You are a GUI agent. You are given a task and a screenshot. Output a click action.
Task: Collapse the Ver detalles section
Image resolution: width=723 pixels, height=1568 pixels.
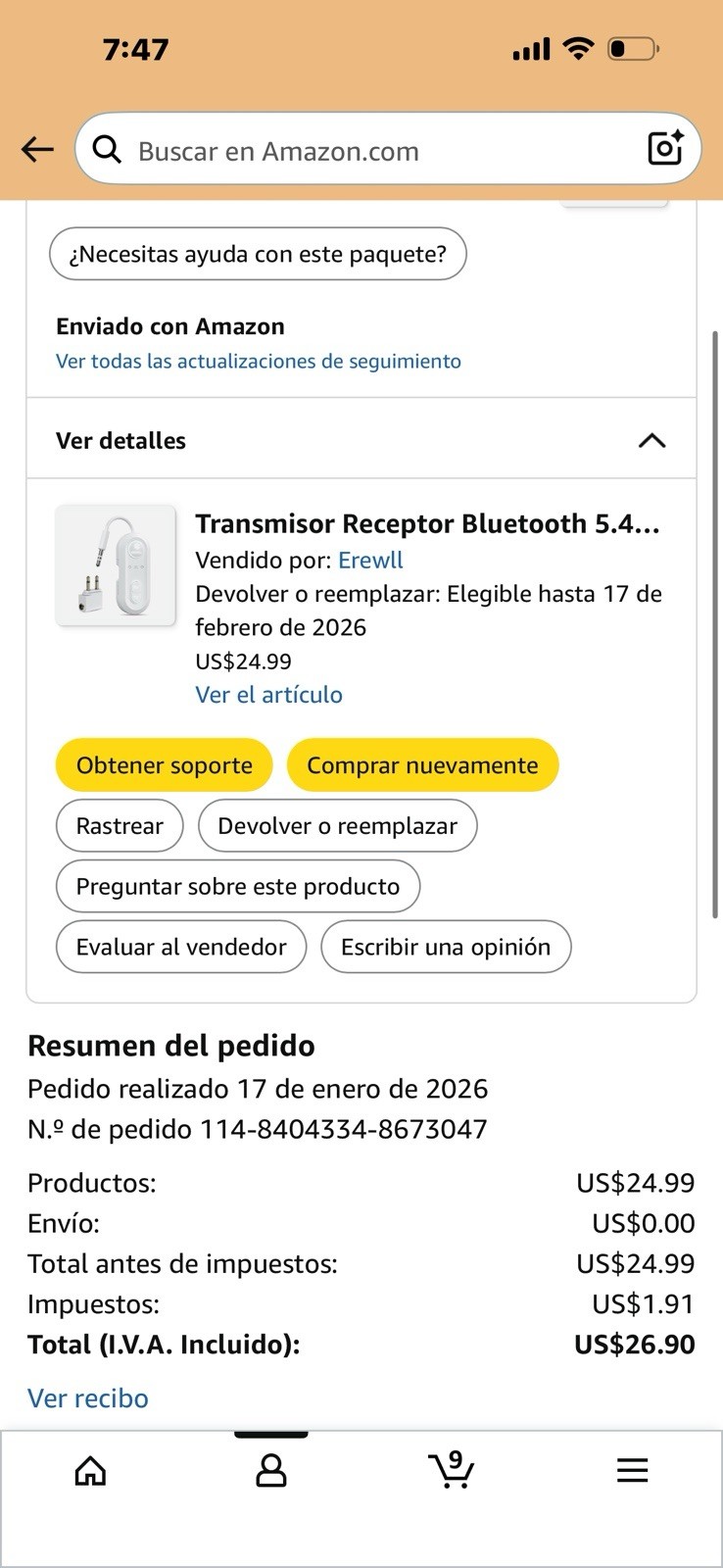pyautogui.click(x=651, y=441)
